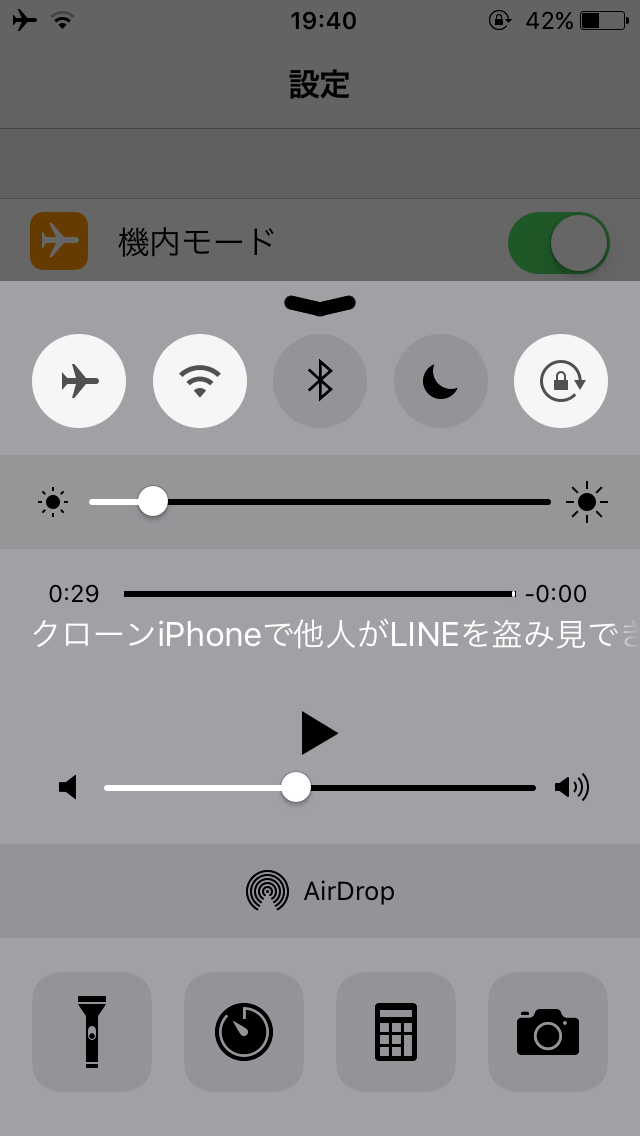Close Control Center with the down chevron
Image resolution: width=640 pixels, height=1136 pixels.
320,304
